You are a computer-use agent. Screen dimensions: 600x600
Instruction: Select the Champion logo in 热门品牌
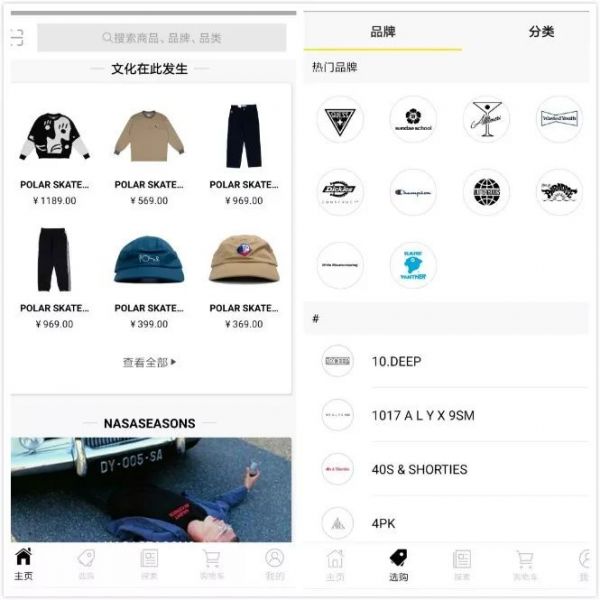413,192
